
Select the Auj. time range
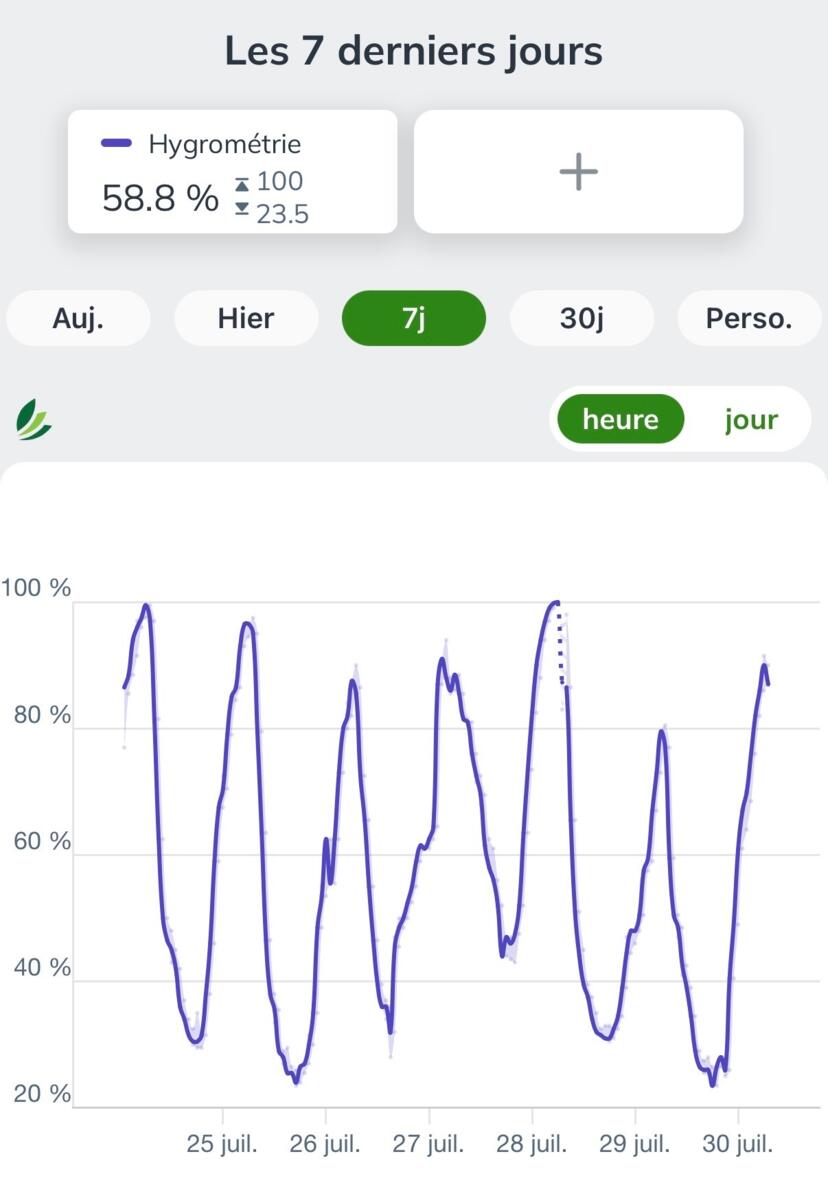point(78,319)
